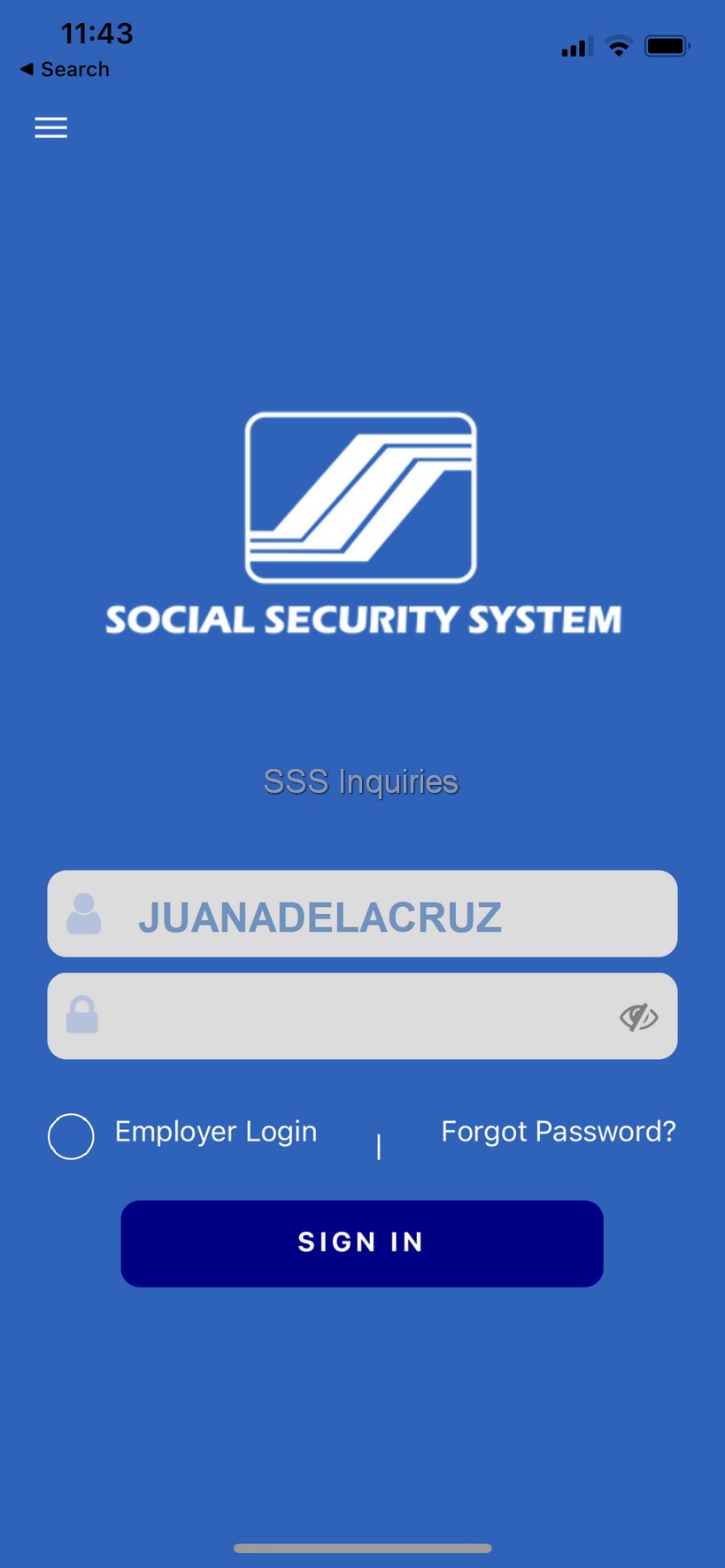Tap the clock showing 11:43

[96, 34]
